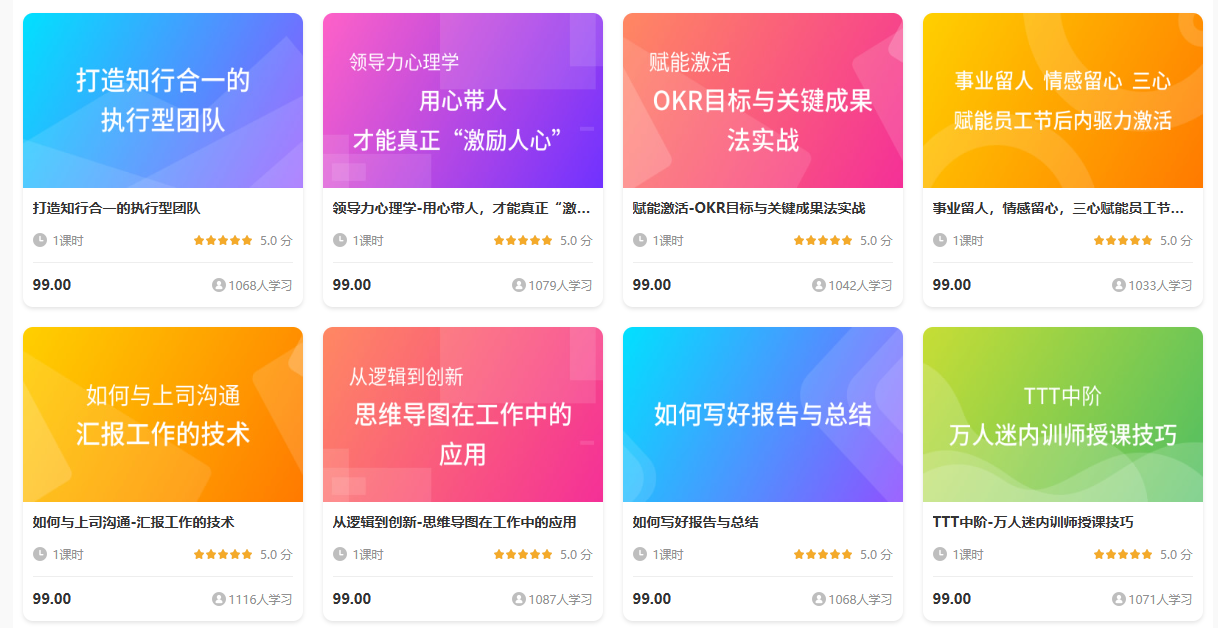
Task: Open the 如何与上司沟通-汇报工作的技术 course
Action: (162, 415)
